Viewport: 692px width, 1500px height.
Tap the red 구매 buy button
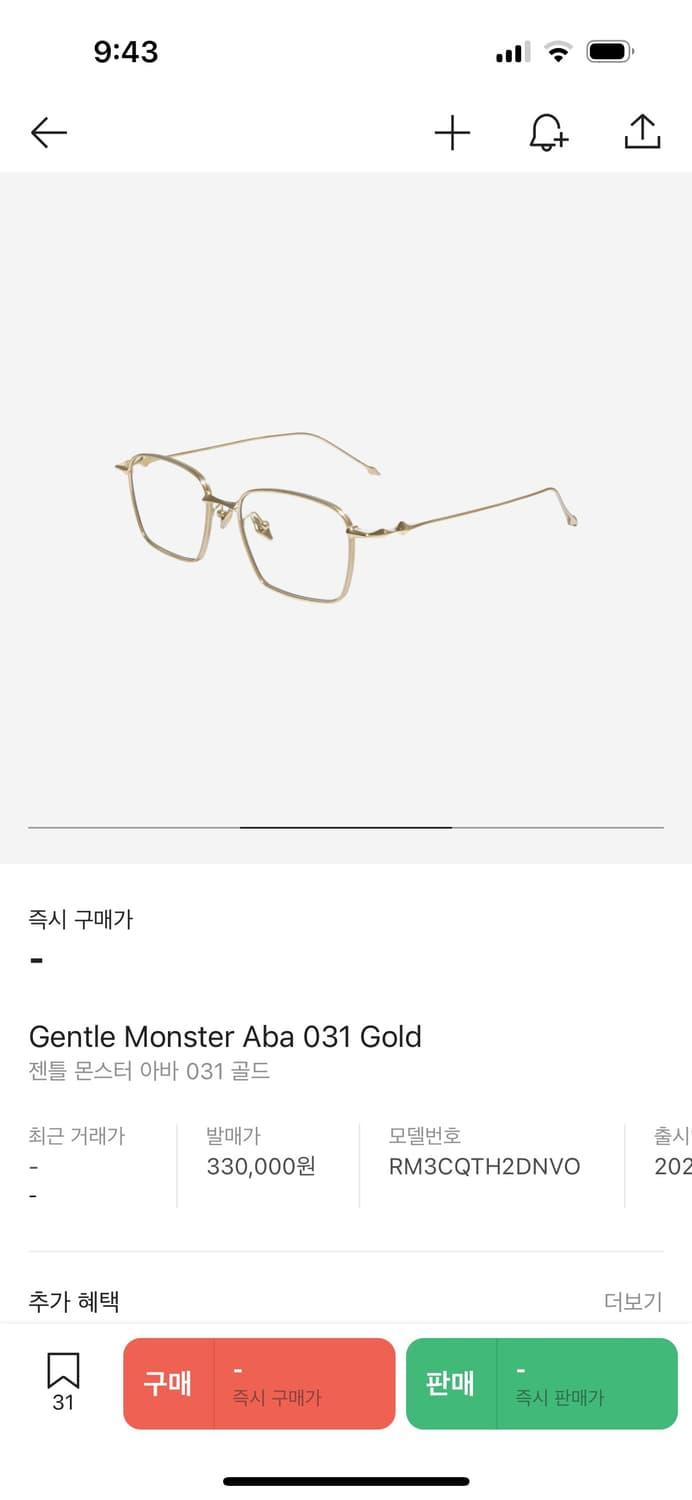click(x=259, y=1383)
